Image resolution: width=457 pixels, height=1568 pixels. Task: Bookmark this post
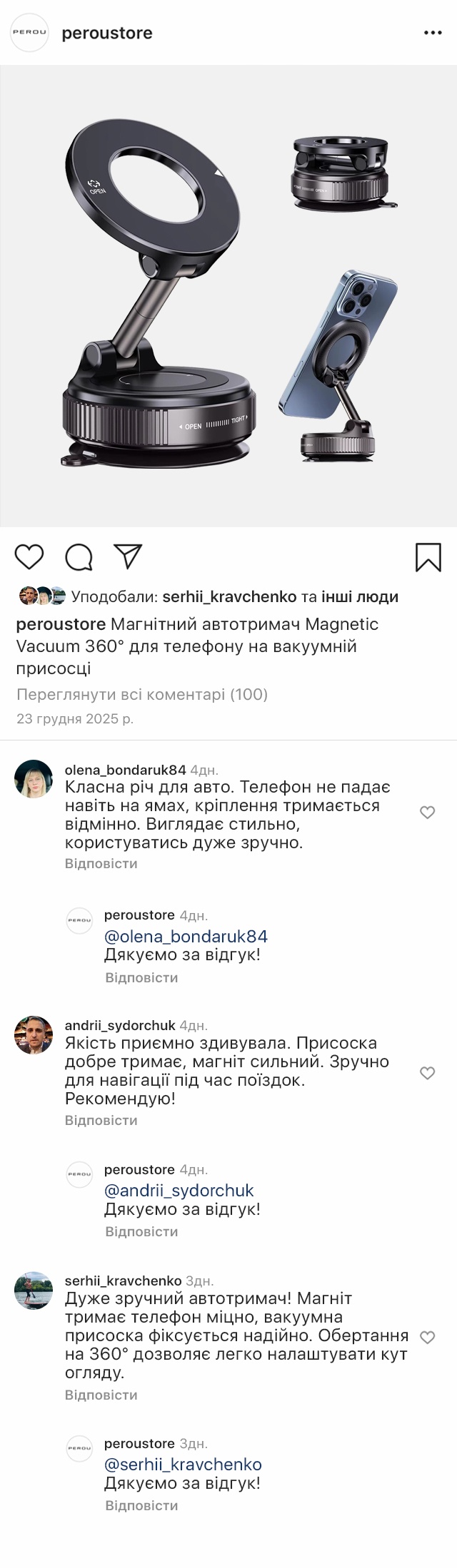[428, 557]
